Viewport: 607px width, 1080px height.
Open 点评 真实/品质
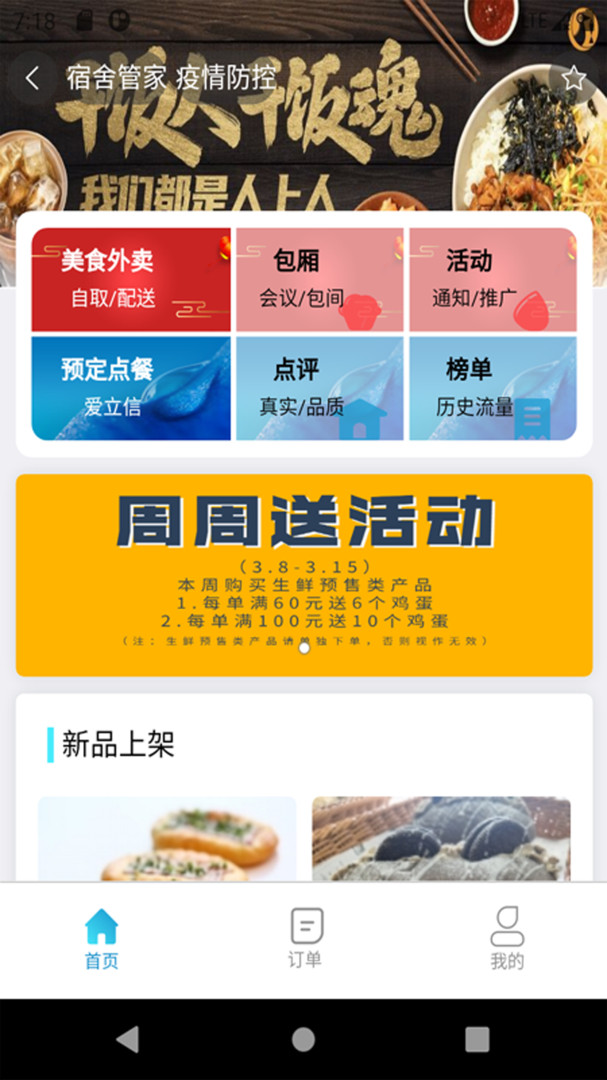pyautogui.click(x=320, y=388)
